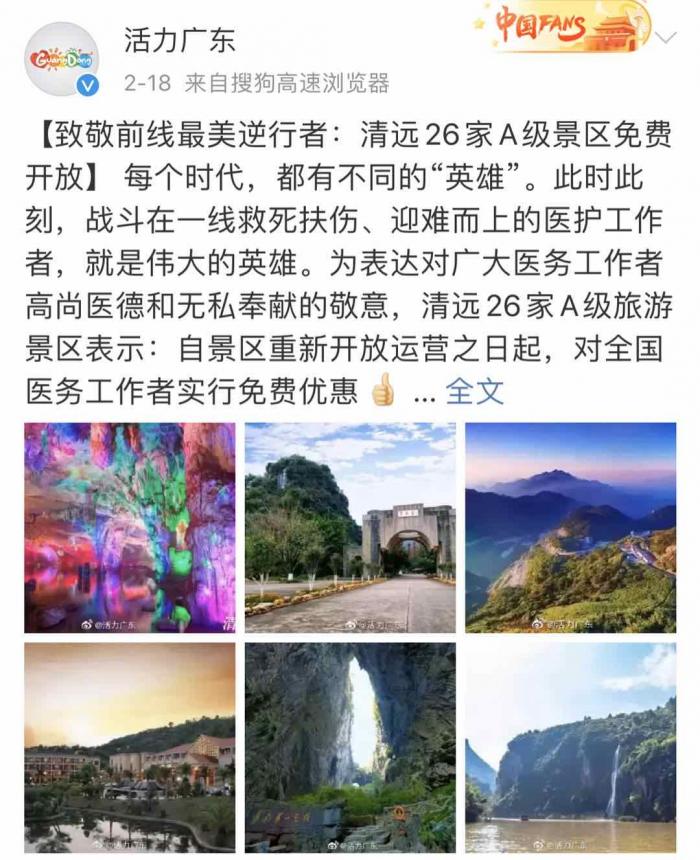
Task: Open the 中国FANS badge
Action: tap(562, 27)
